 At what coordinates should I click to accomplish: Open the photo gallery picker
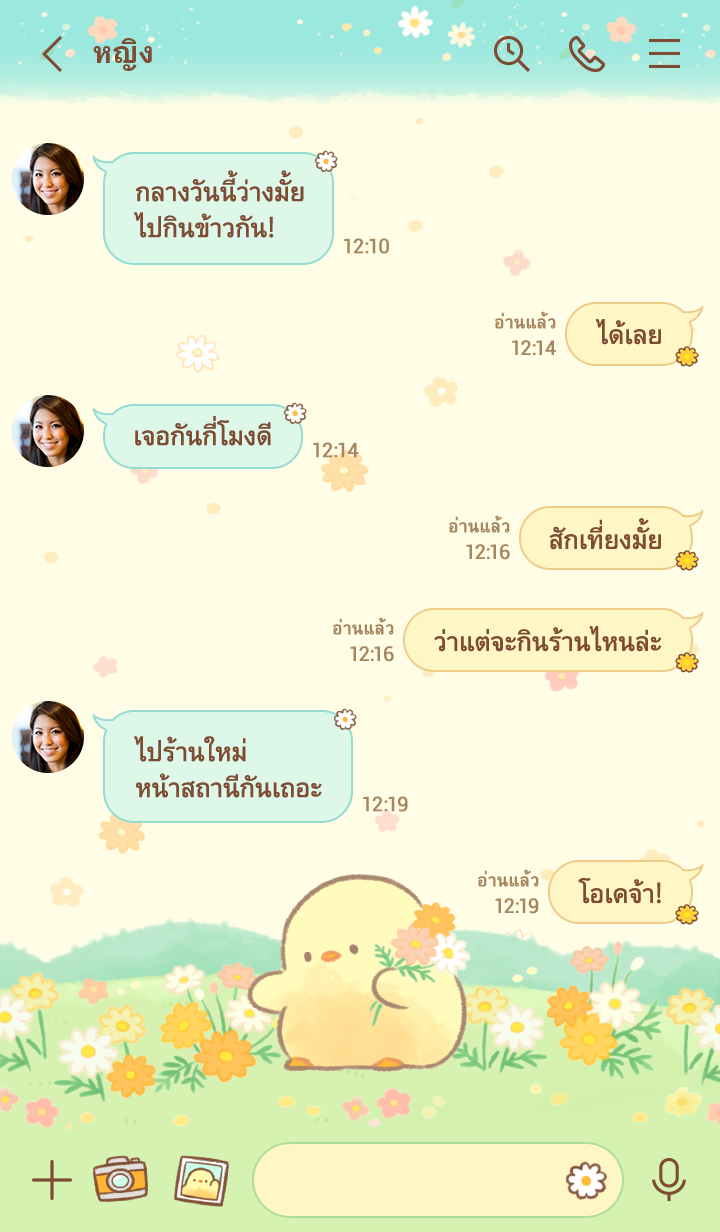pos(201,1180)
